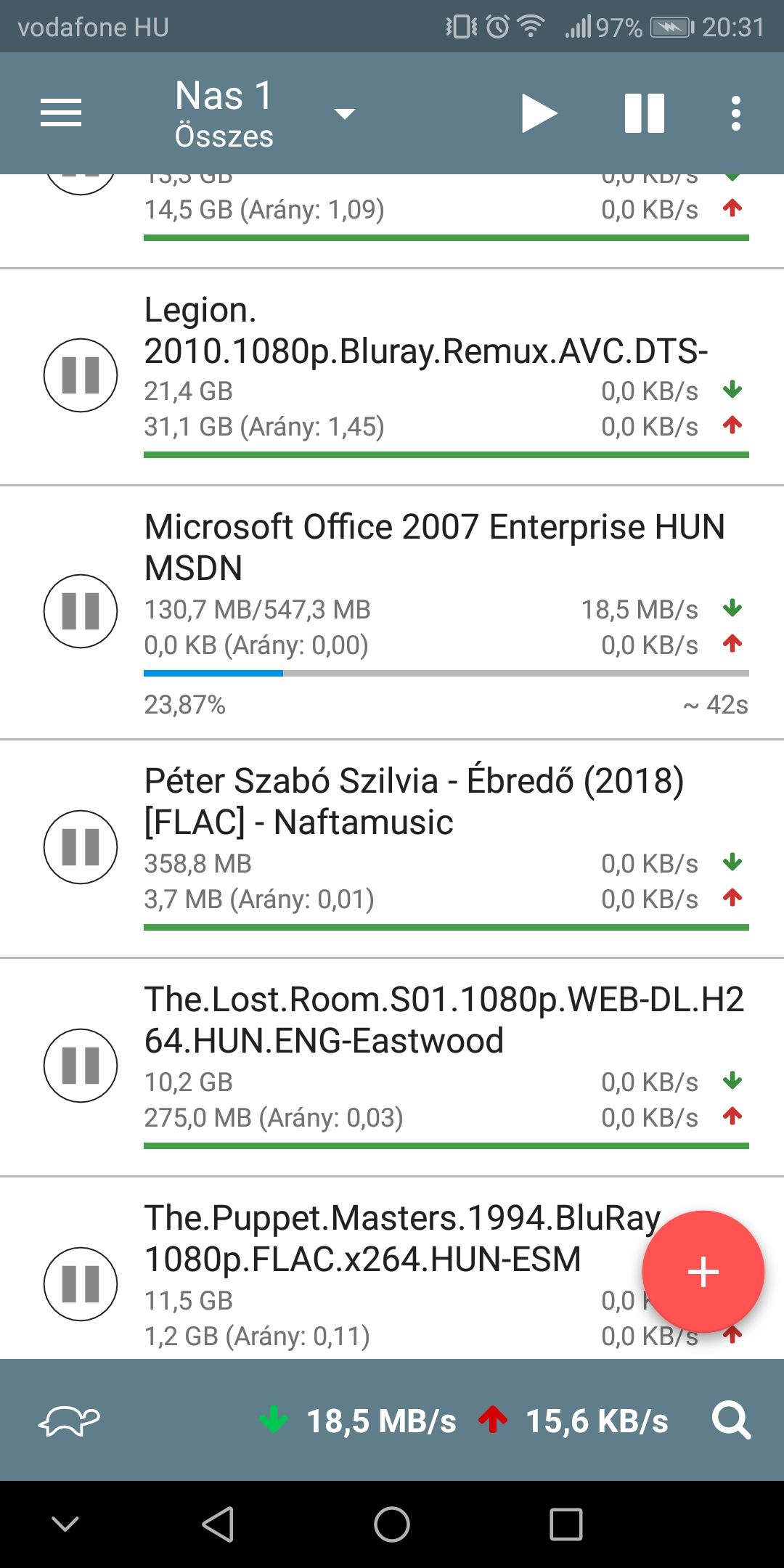Resume all torrents with the play icon

[539, 114]
